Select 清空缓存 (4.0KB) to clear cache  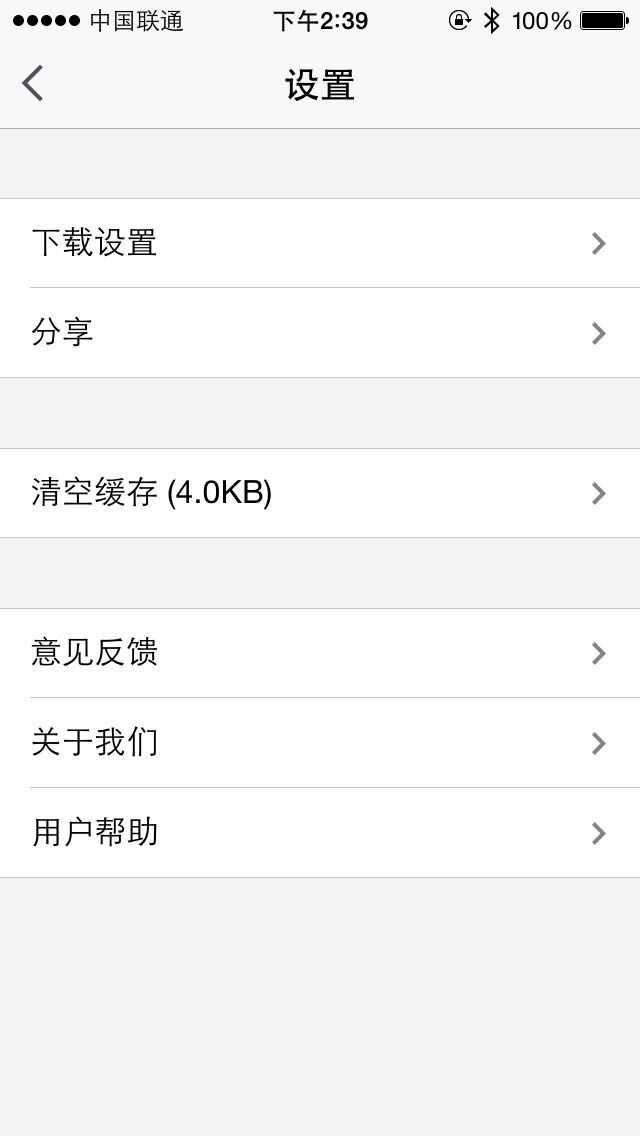click(320, 493)
